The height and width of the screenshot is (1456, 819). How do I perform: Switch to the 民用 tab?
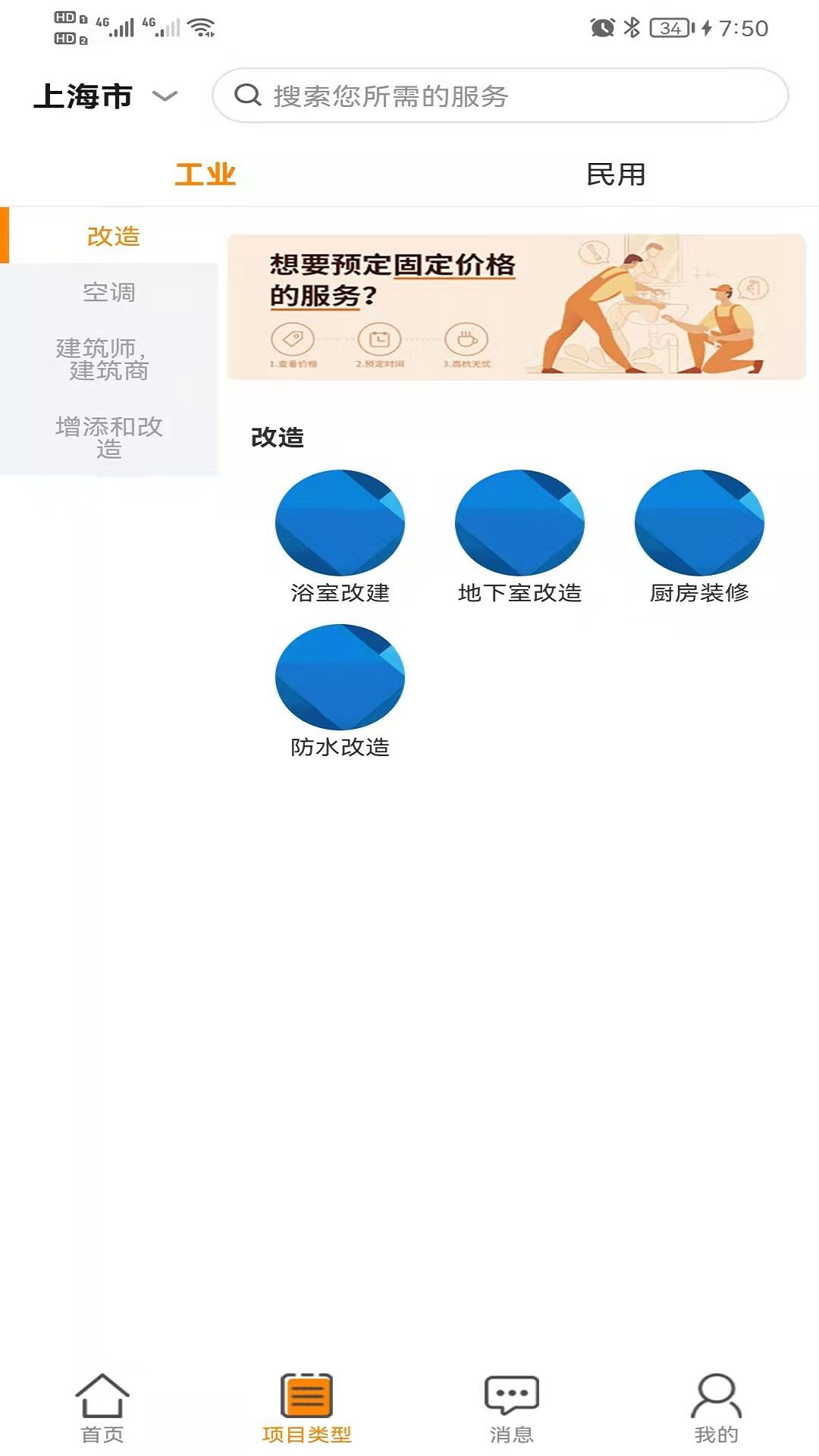(x=615, y=174)
